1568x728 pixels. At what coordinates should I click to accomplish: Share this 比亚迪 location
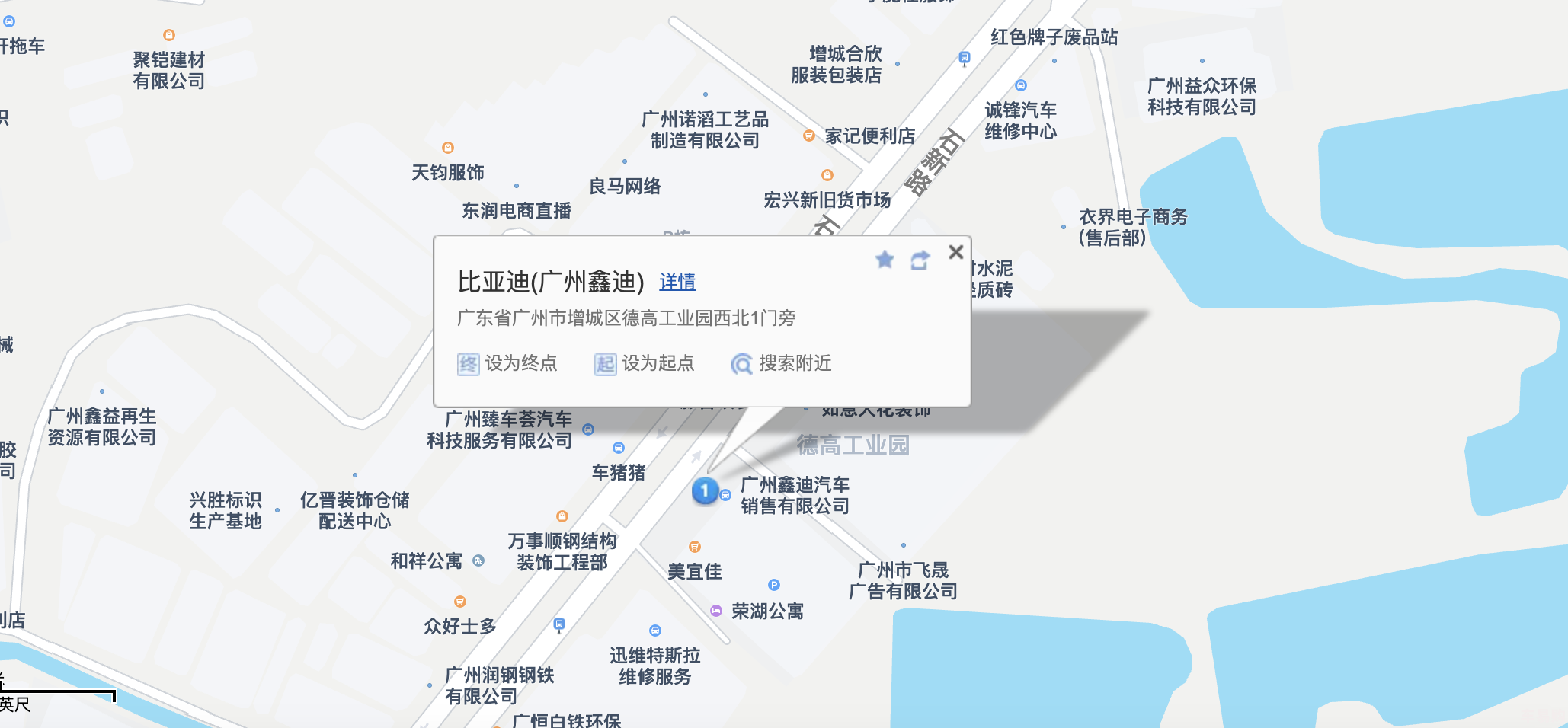[920, 260]
